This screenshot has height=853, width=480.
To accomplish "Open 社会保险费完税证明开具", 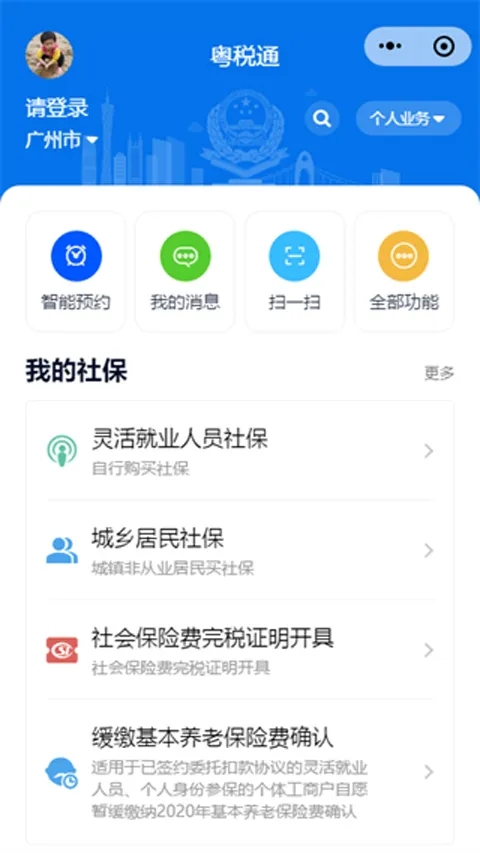I will pos(240,650).
